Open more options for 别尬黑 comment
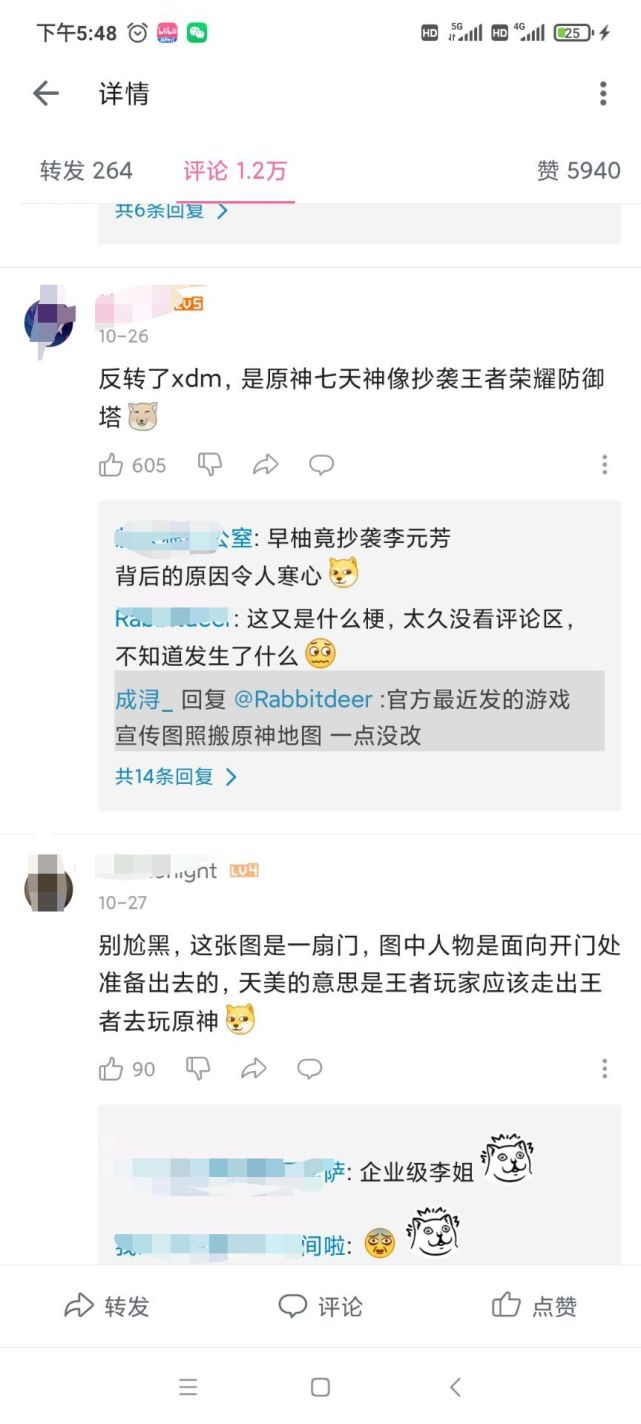Image resolution: width=641 pixels, height=1424 pixels. coord(604,1069)
